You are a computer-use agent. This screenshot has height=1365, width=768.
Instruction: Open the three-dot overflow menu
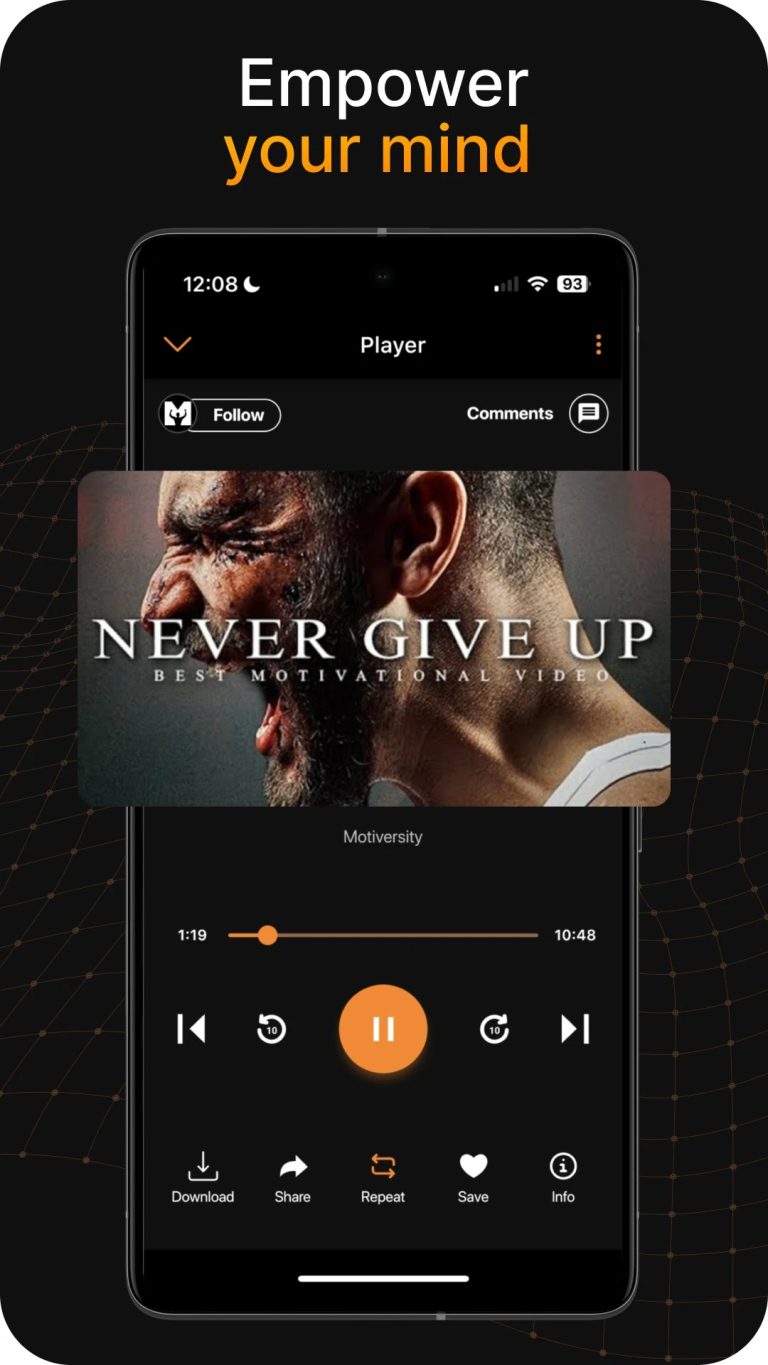pyautogui.click(x=598, y=344)
